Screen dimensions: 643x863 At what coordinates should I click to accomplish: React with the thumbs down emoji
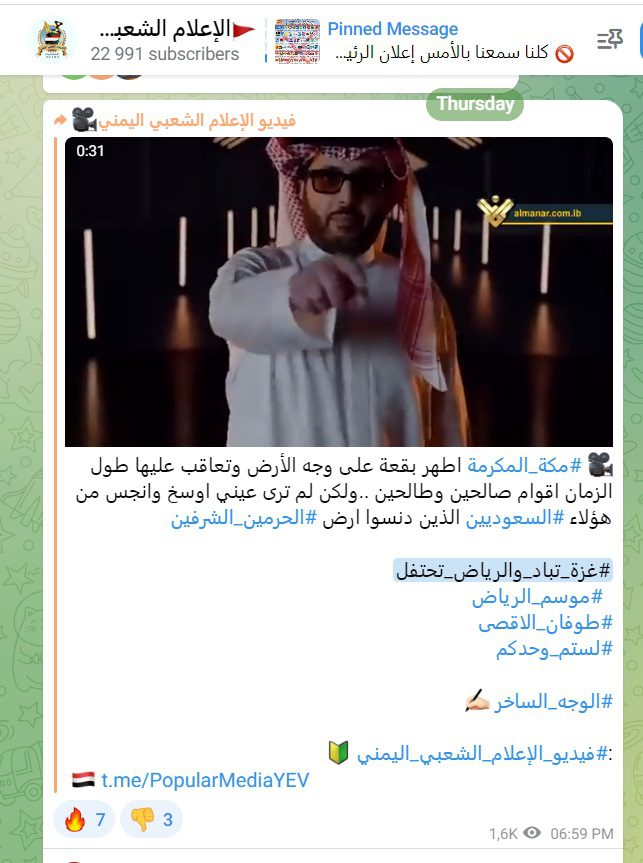tap(152, 821)
